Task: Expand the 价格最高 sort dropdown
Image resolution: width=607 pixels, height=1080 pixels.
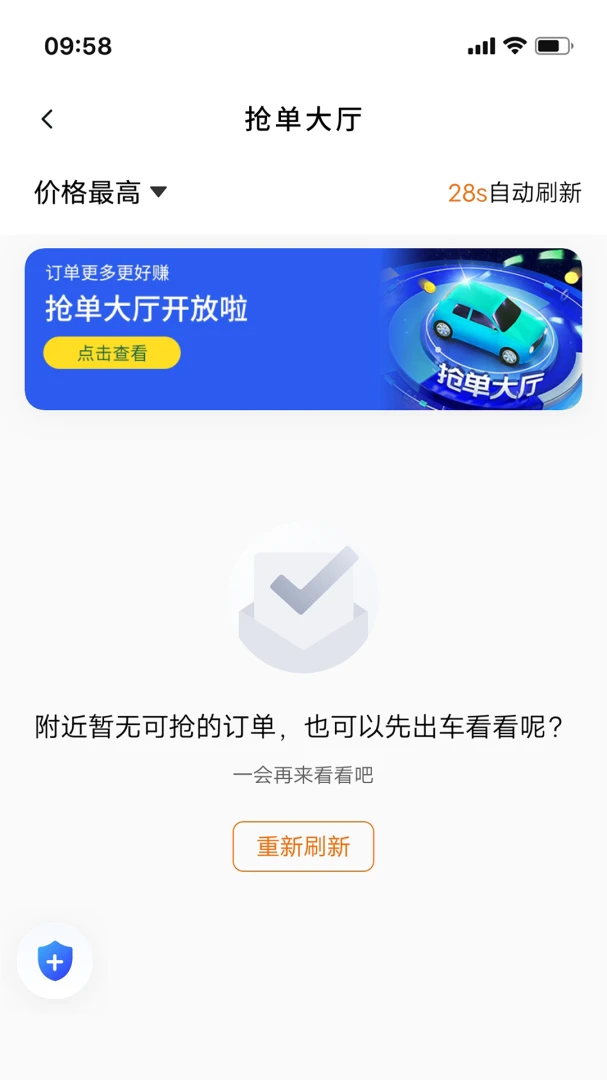Action: pyautogui.click(x=101, y=192)
